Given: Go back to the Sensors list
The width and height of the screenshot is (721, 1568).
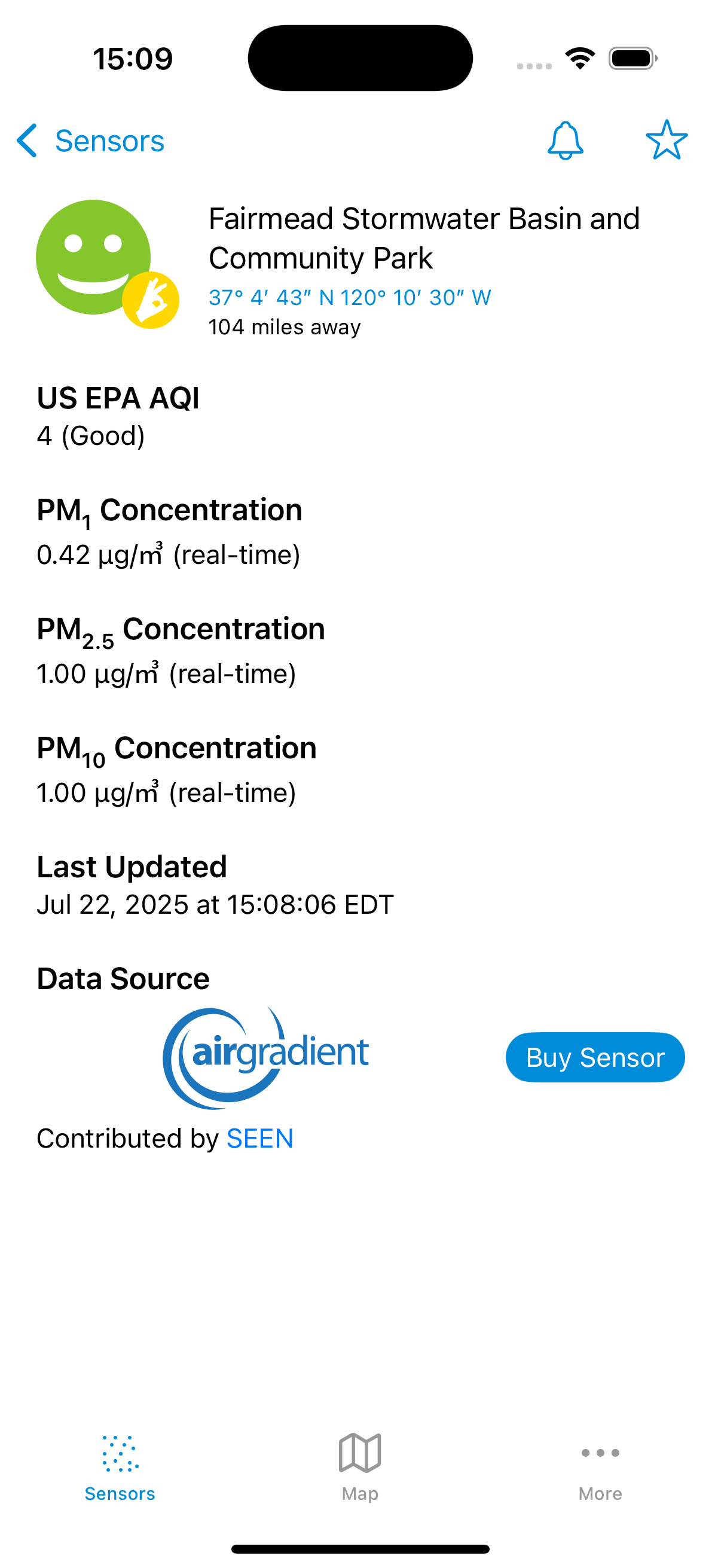Looking at the screenshot, I should [90, 141].
